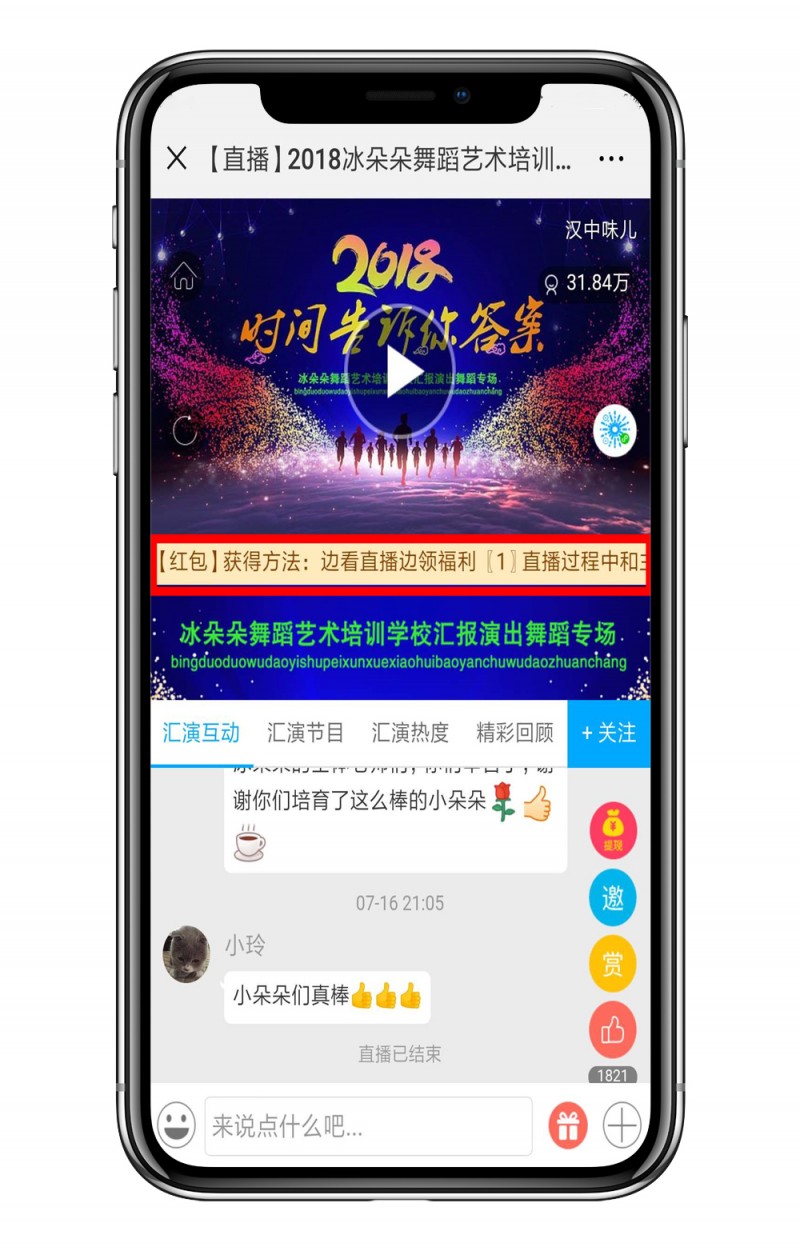800x1251 pixels.
Task: Open the emoji picker
Action: pyautogui.click(x=176, y=1126)
